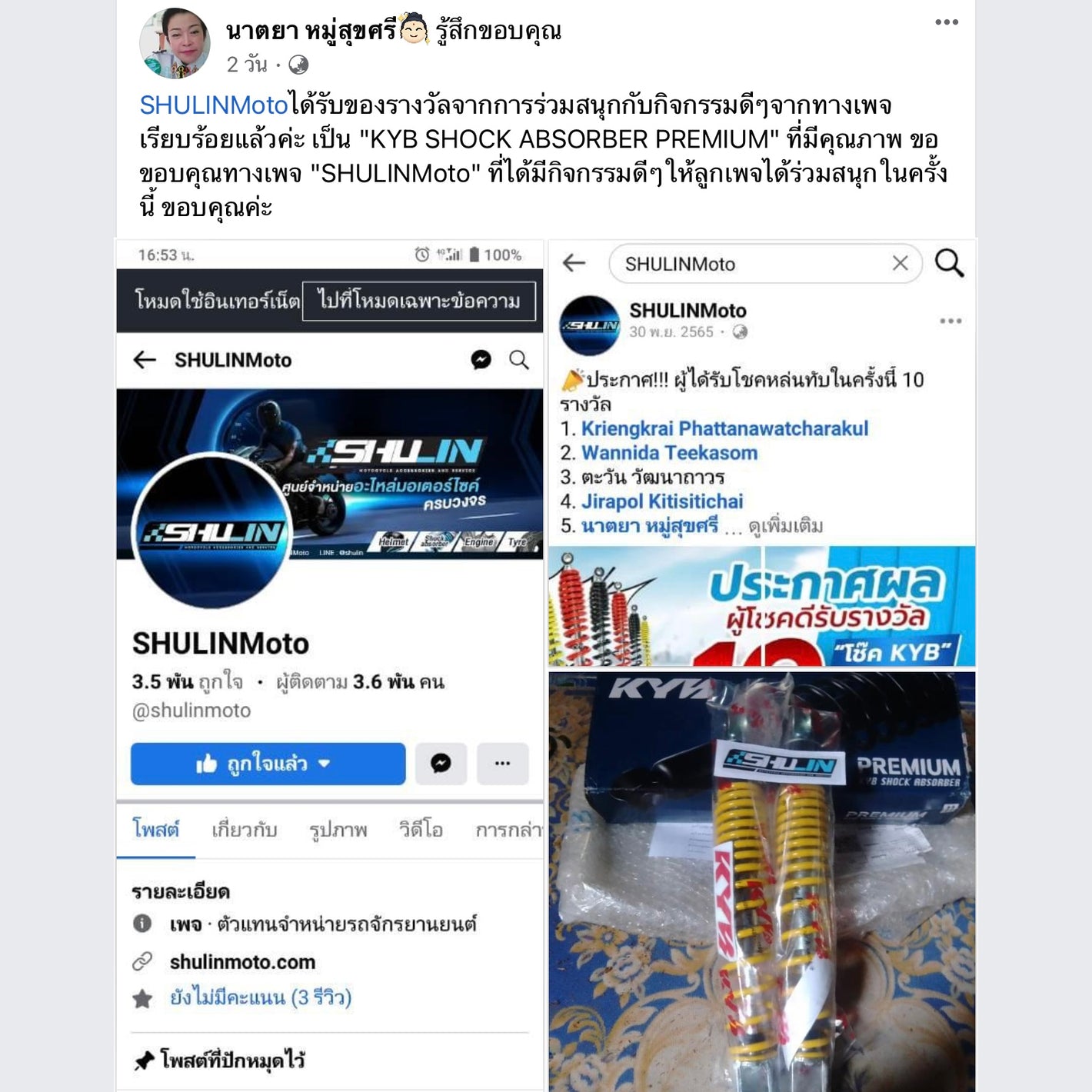
Task: Open the photo of yellow KYB shock absorbers
Action: tap(761, 881)
